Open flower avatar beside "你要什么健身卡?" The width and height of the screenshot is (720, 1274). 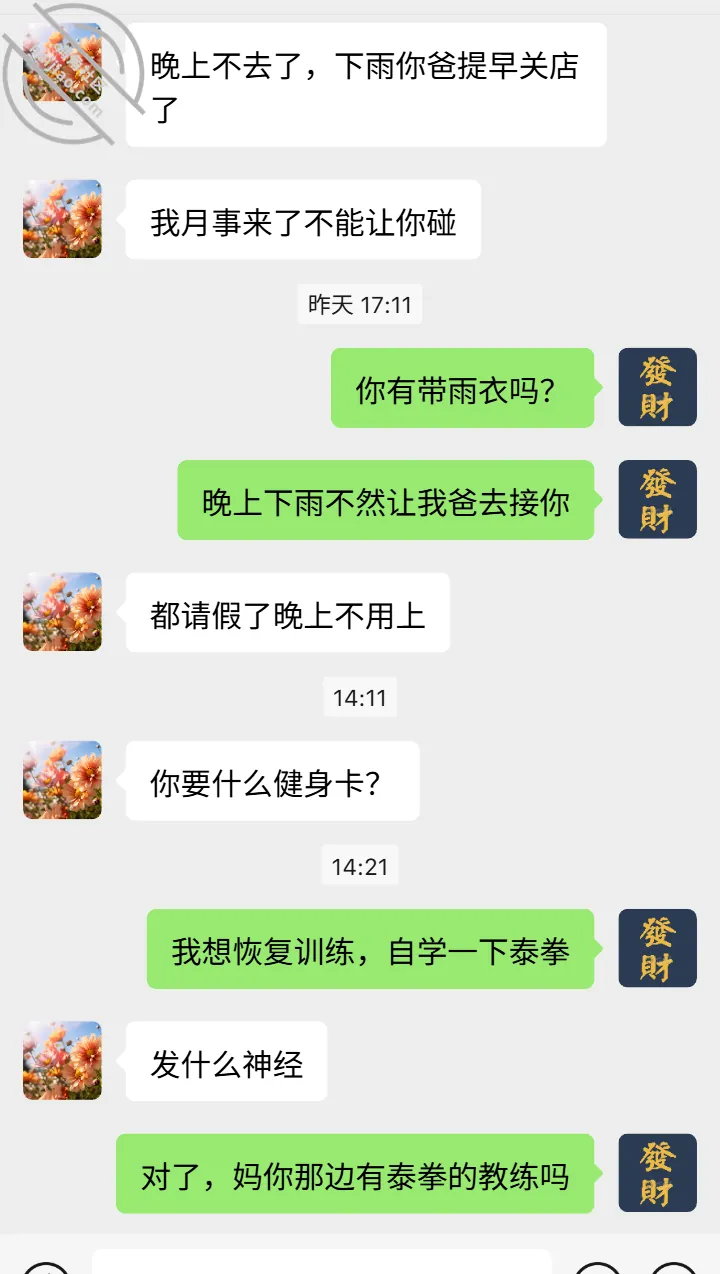[x=62, y=780]
